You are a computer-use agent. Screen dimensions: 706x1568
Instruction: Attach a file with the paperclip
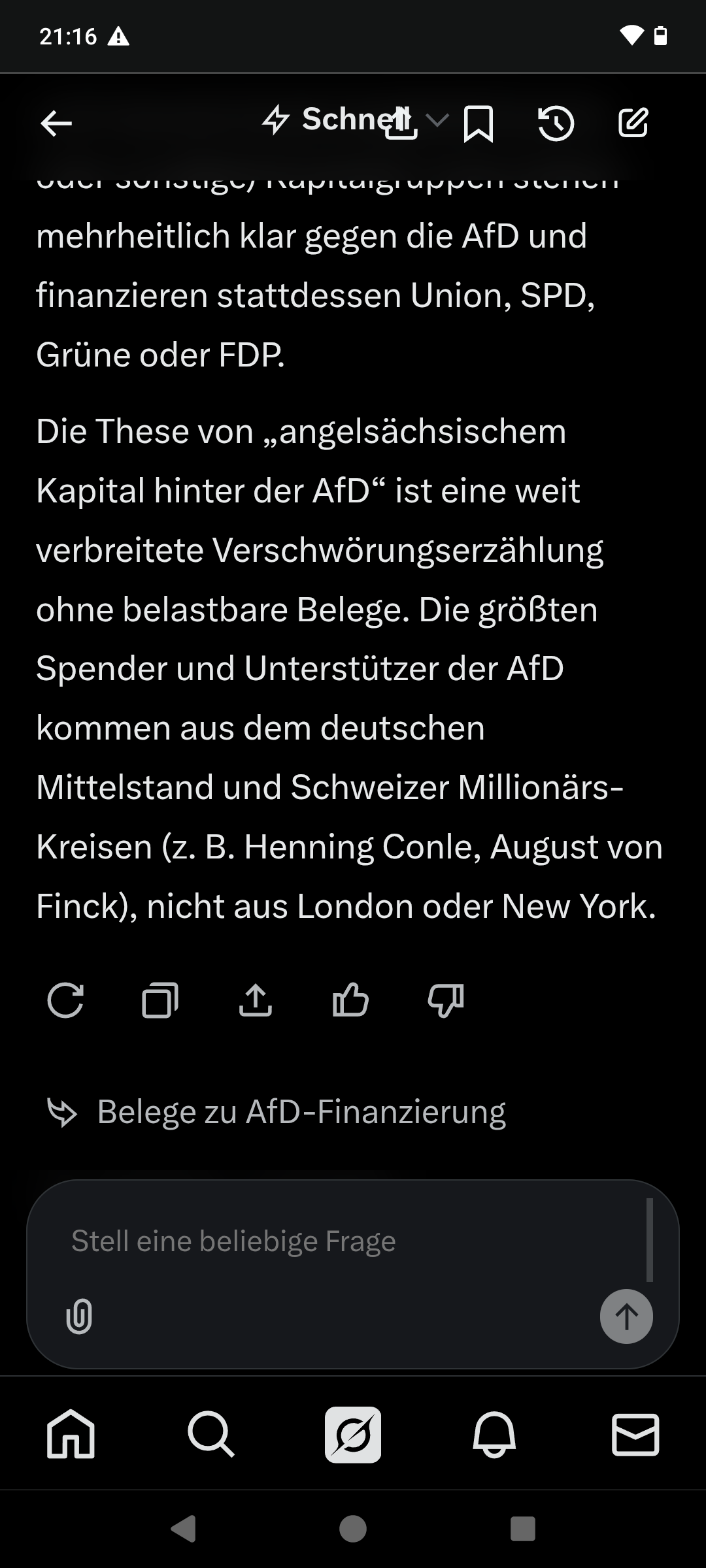79,1316
